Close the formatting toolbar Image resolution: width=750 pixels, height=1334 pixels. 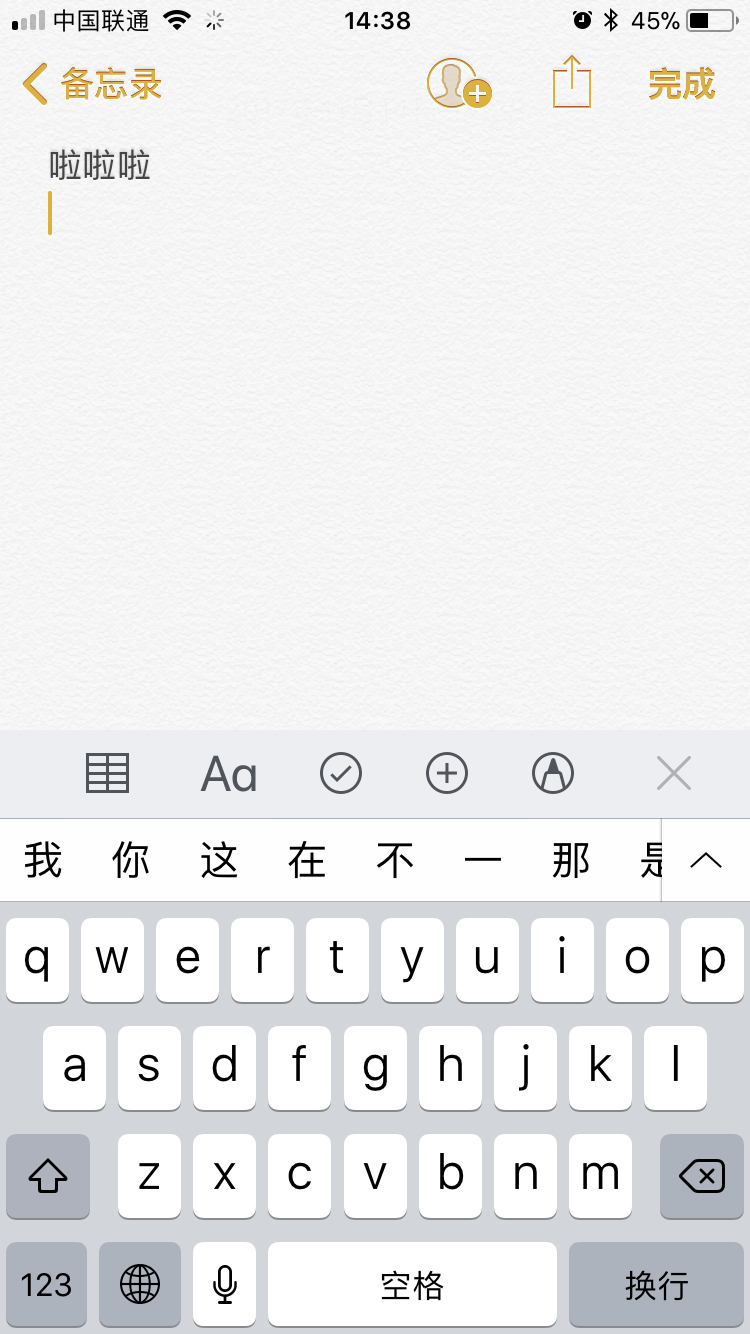coord(673,773)
